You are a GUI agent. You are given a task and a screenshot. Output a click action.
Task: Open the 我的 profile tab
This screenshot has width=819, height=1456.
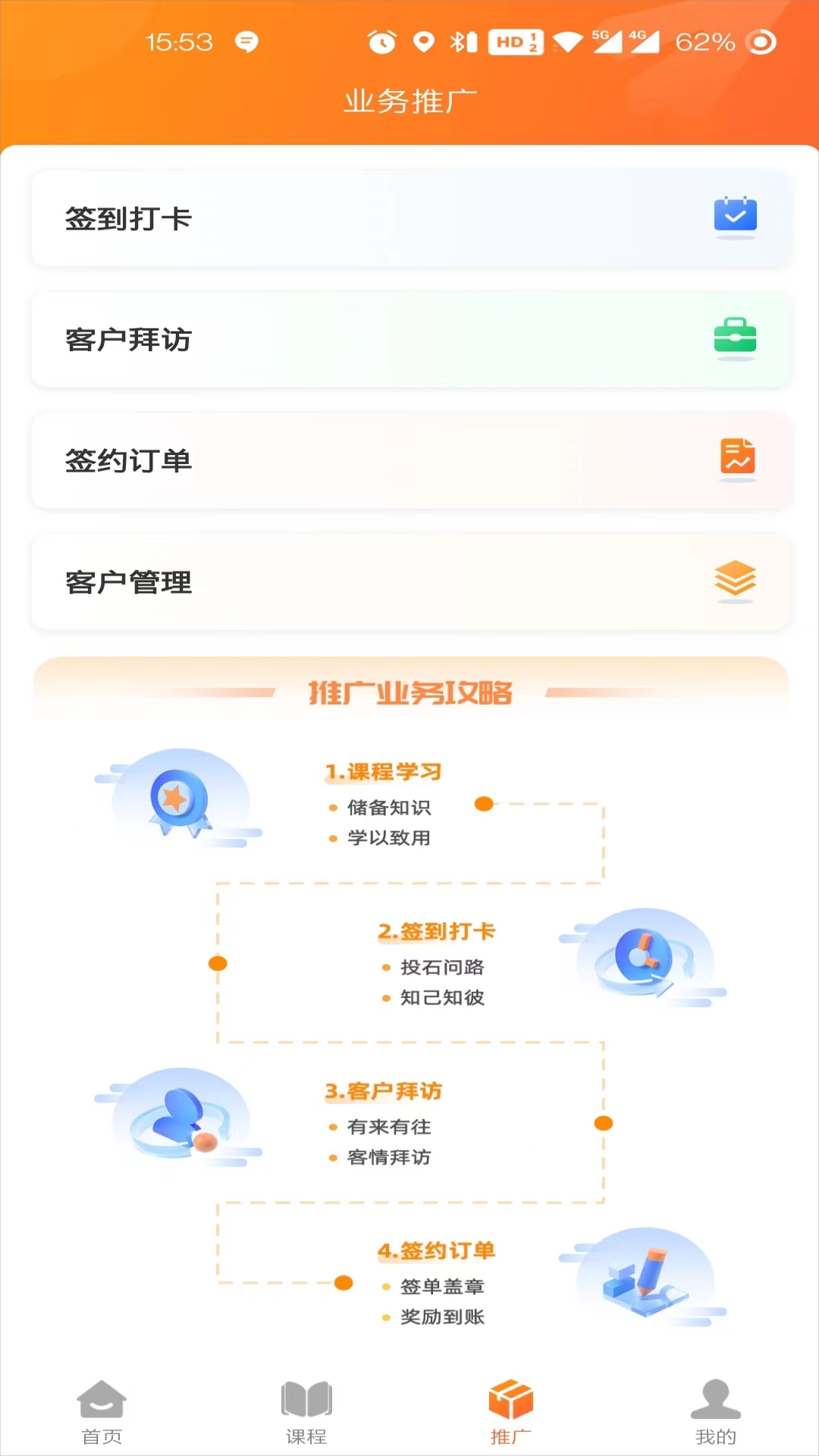pyautogui.click(x=716, y=1412)
